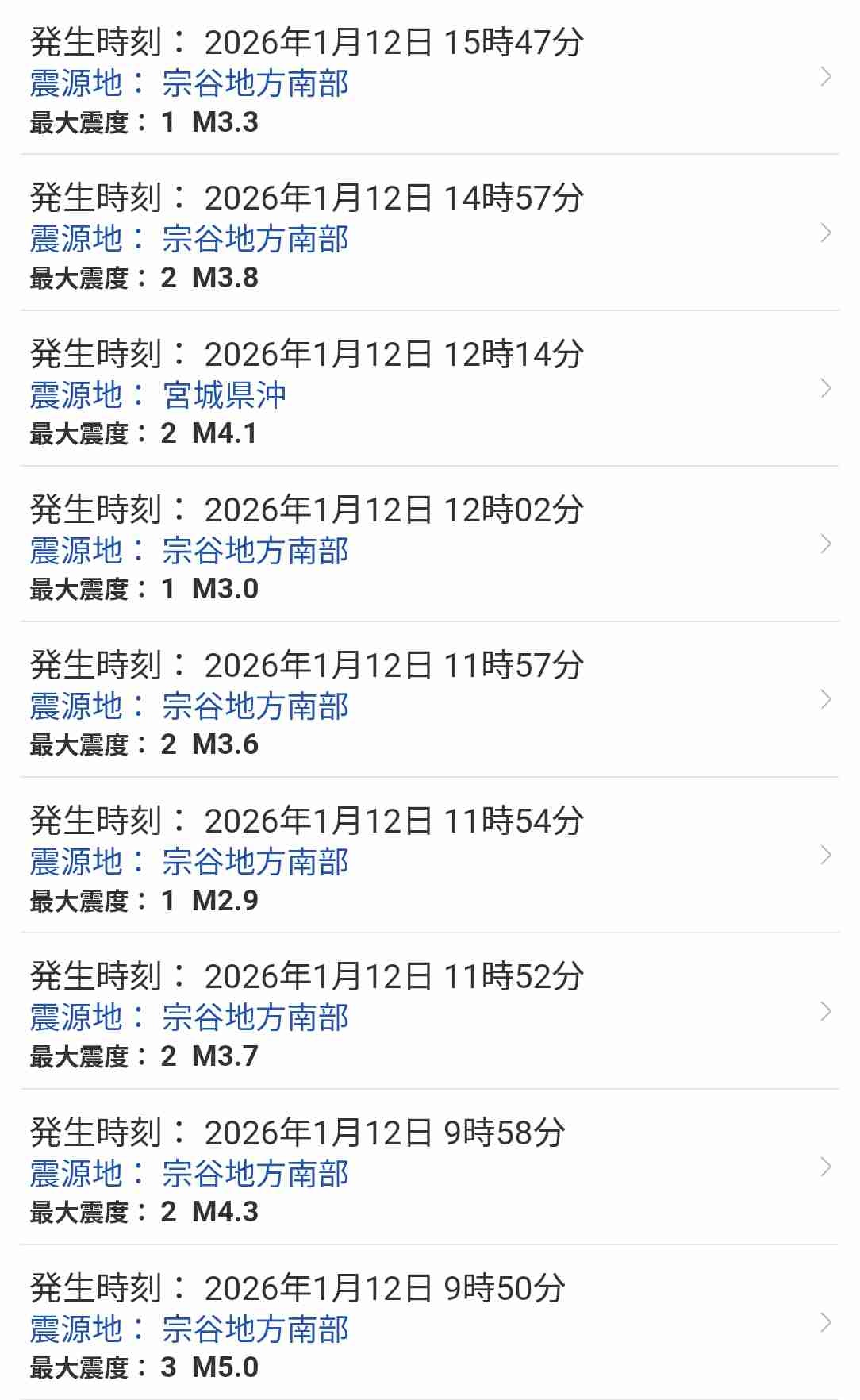Select the 11時57分 M3.6 earthquake row
Screen dimensions: 860x1400
[428, 702]
